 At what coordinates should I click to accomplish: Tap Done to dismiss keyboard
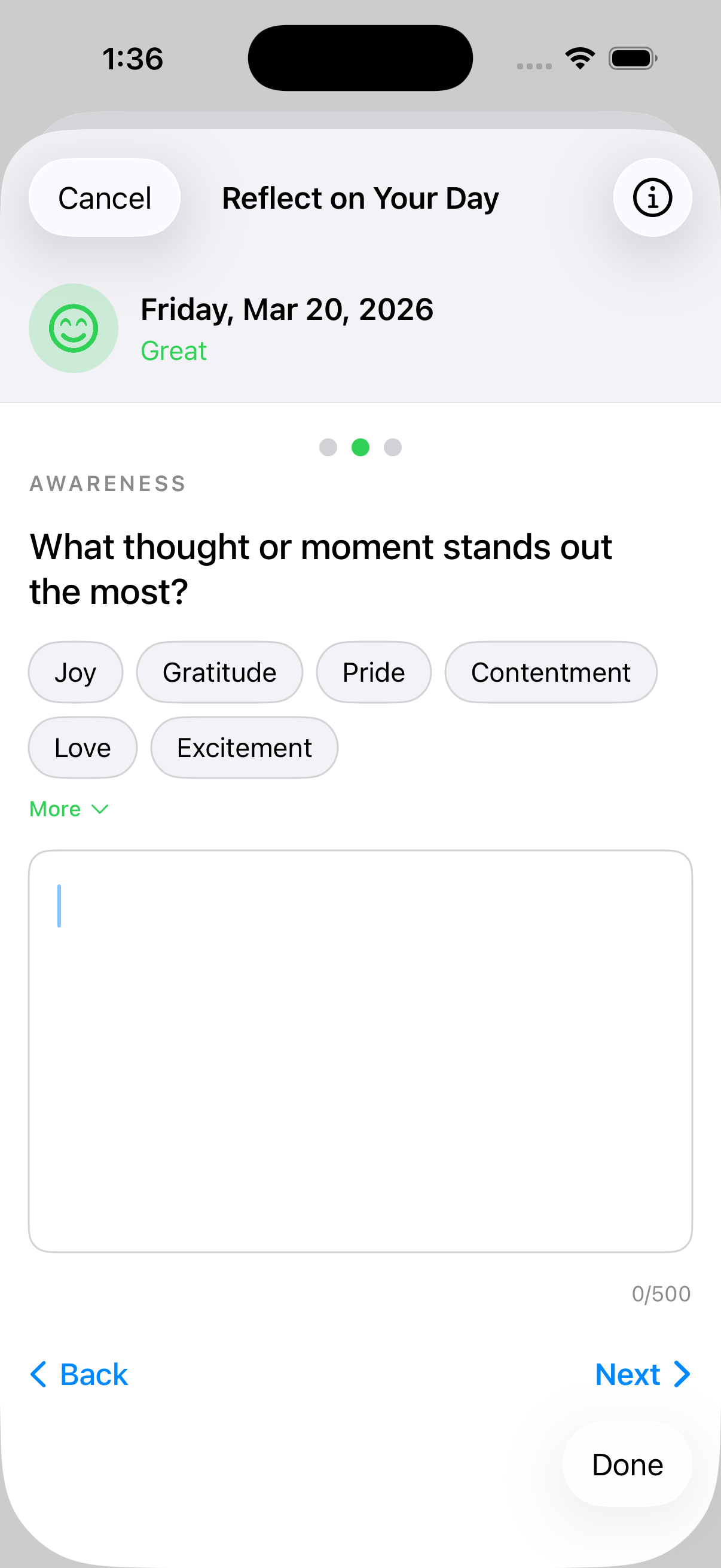(627, 1465)
